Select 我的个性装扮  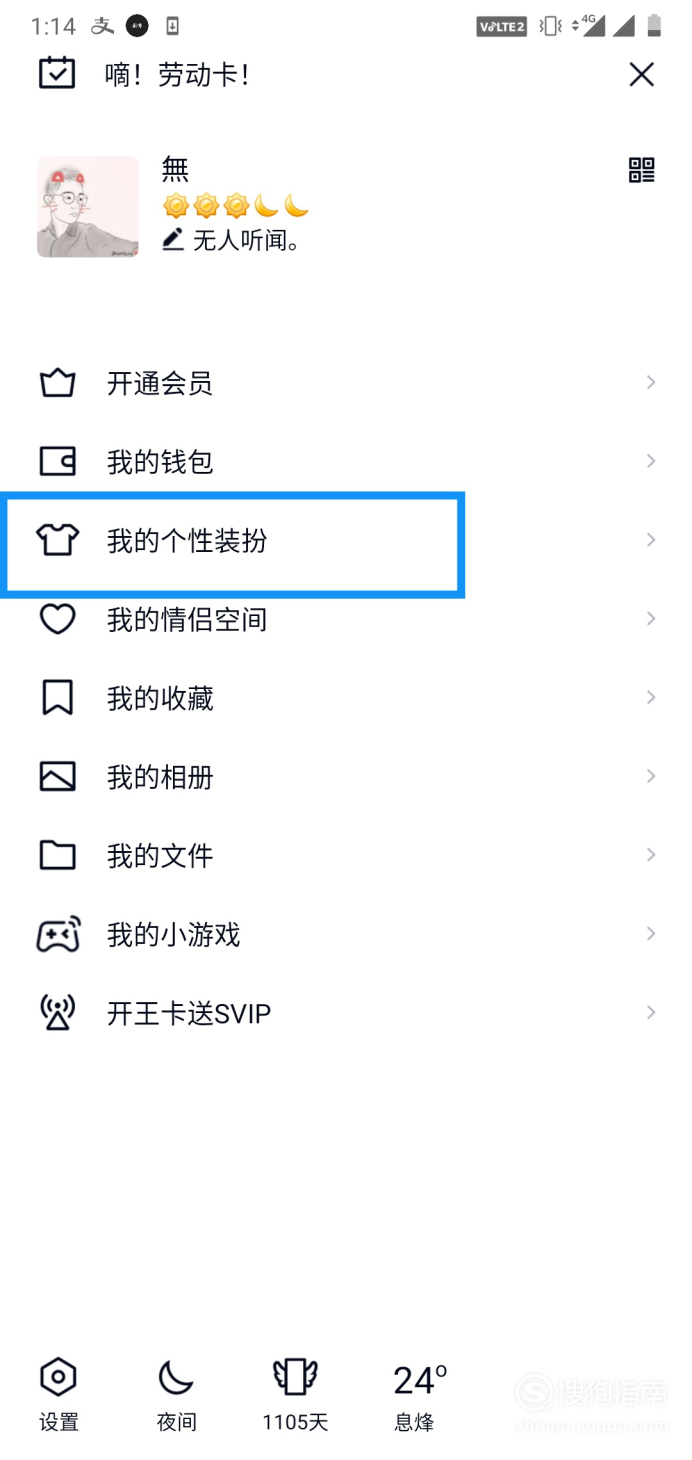tap(346, 540)
